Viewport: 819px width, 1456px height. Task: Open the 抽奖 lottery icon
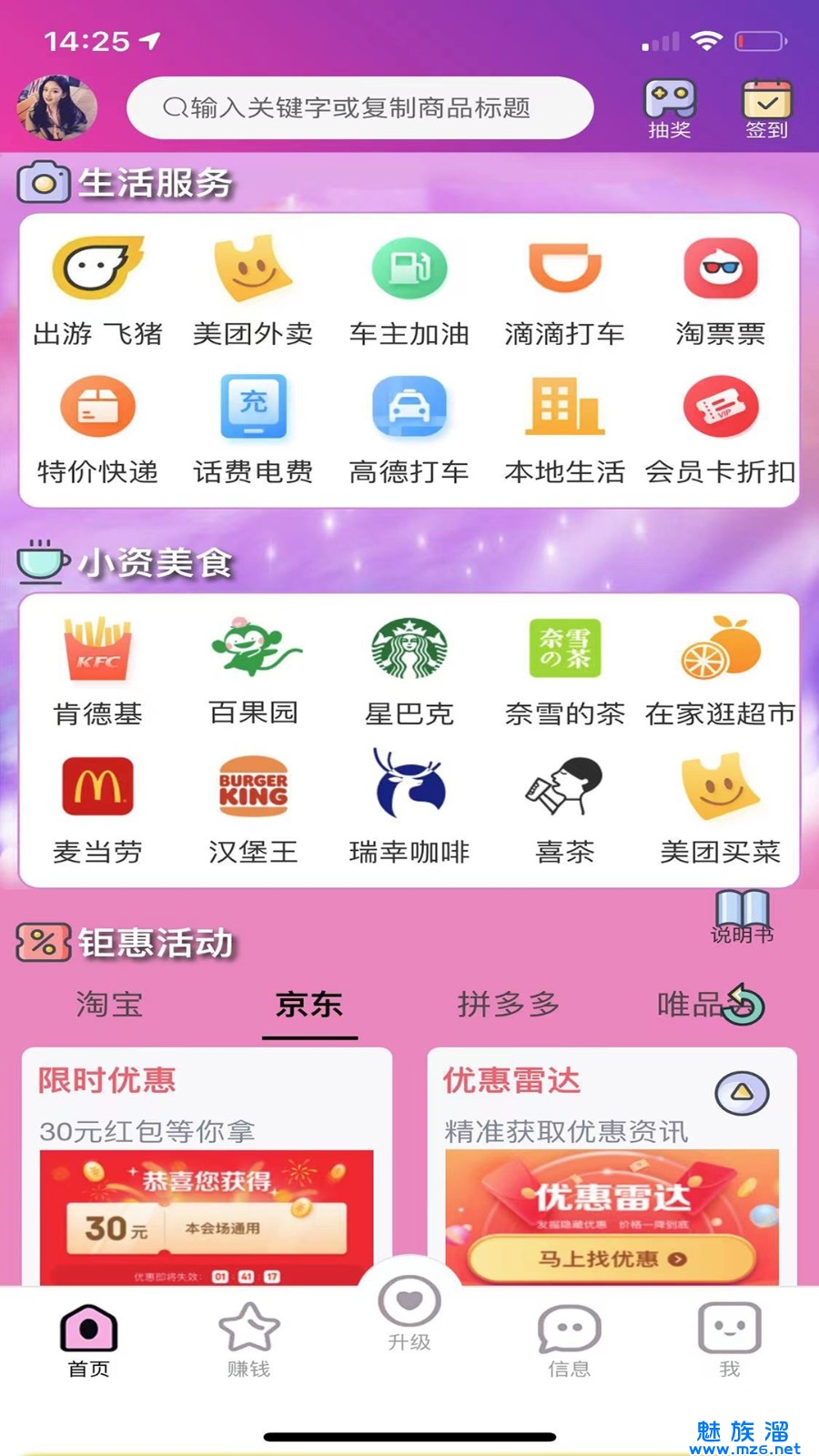670,108
